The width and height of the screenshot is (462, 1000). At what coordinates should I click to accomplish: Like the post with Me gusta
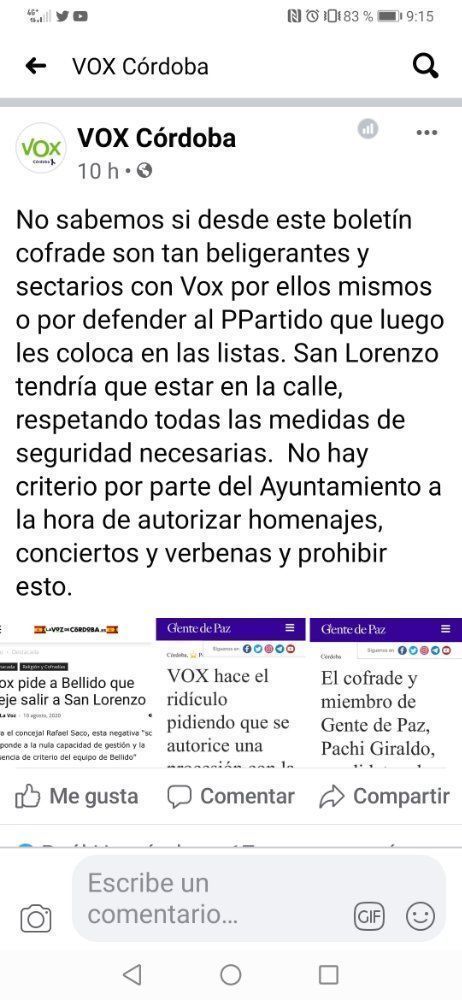click(77, 796)
